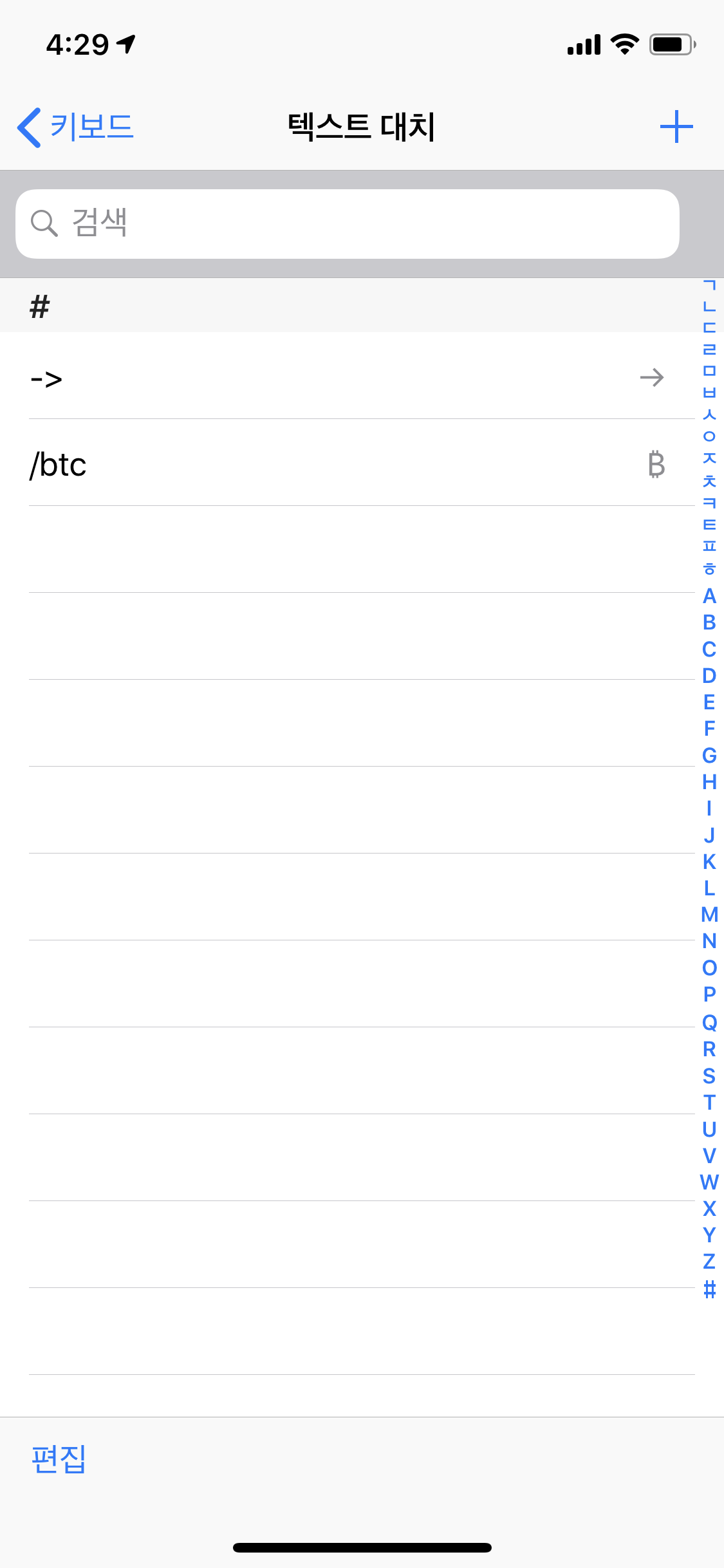Jump to index letter Z
Image resolution: width=724 pixels, height=1568 pixels.
tap(709, 1262)
